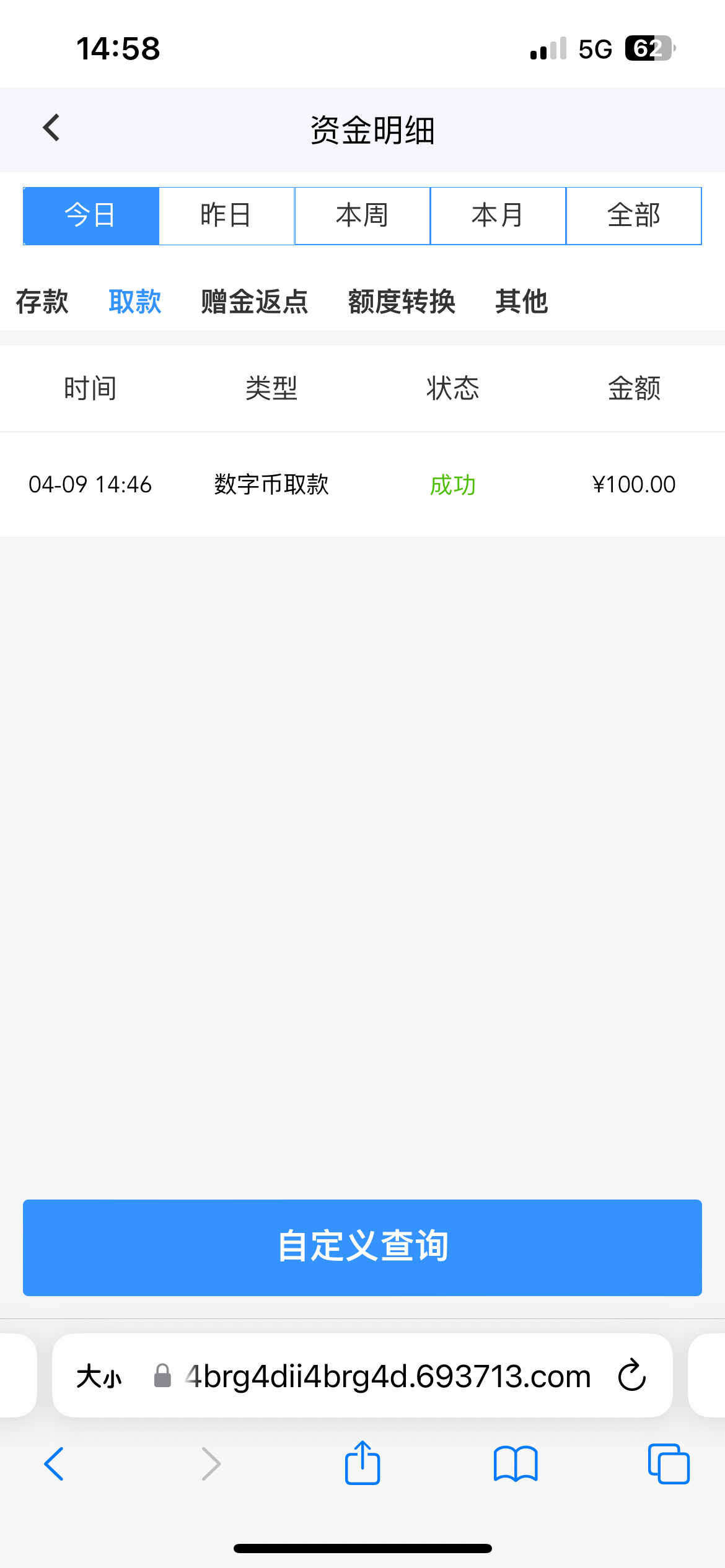View the 额度转换 tab
The width and height of the screenshot is (725, 1568).
click(x=402, y=302)
